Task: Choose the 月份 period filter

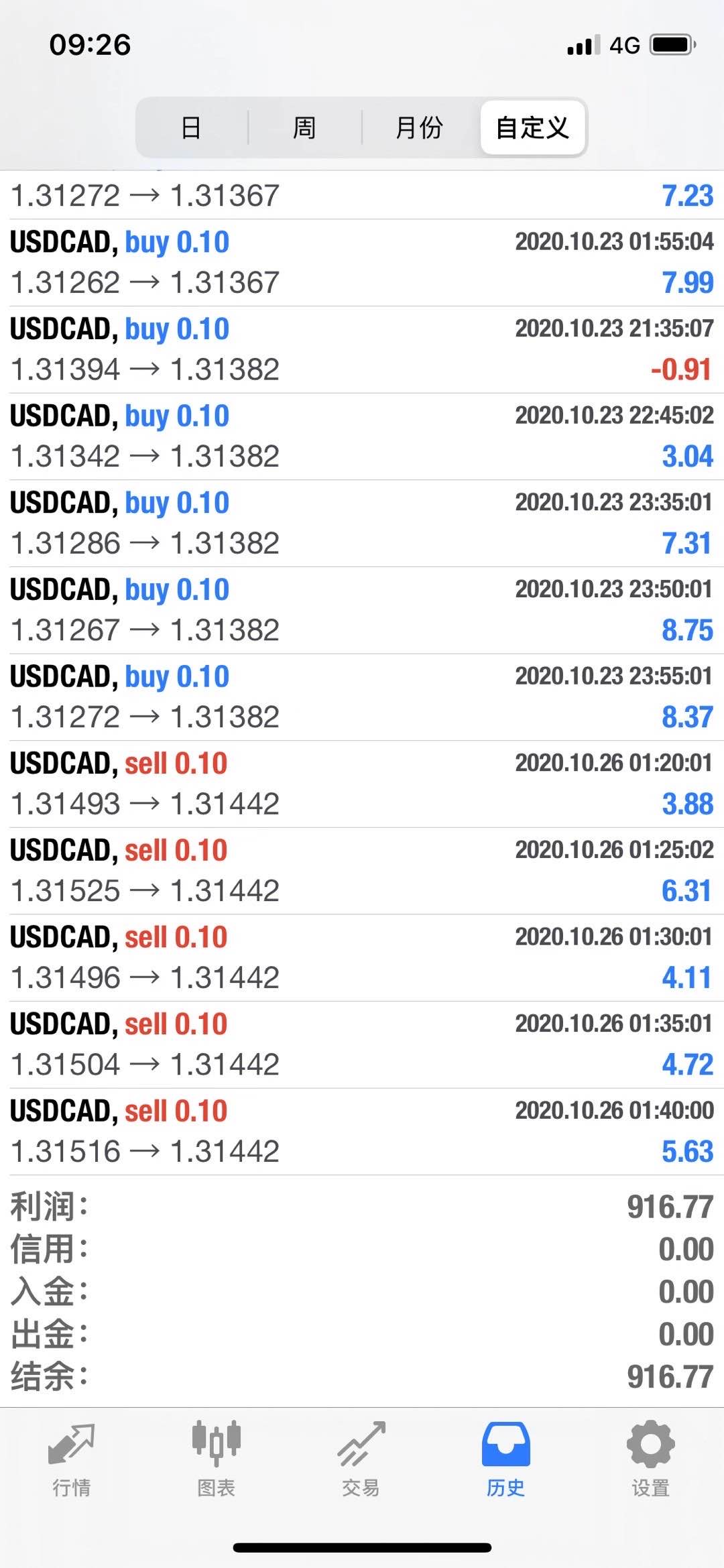Action: 420,127
